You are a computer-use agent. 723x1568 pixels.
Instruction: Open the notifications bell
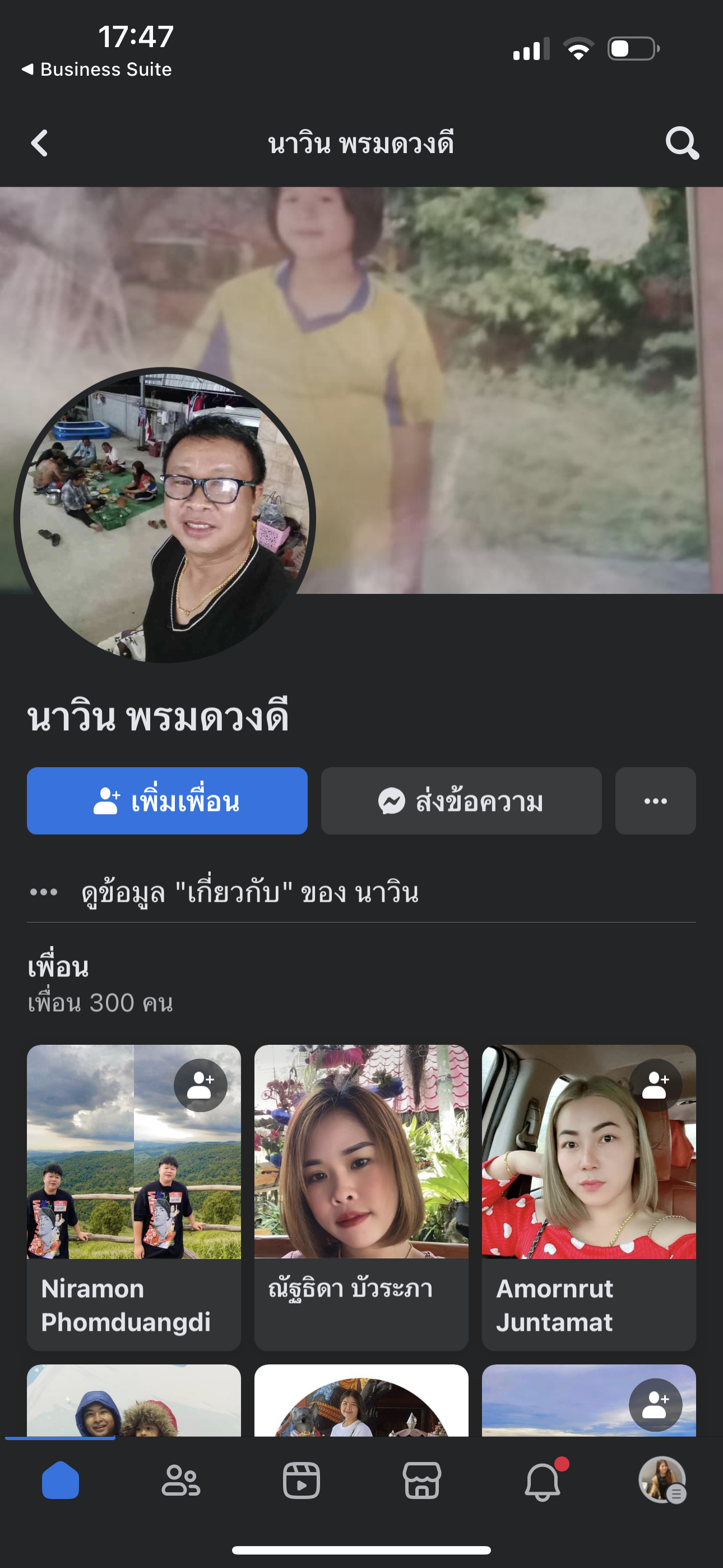click(x=543, y=1481)
